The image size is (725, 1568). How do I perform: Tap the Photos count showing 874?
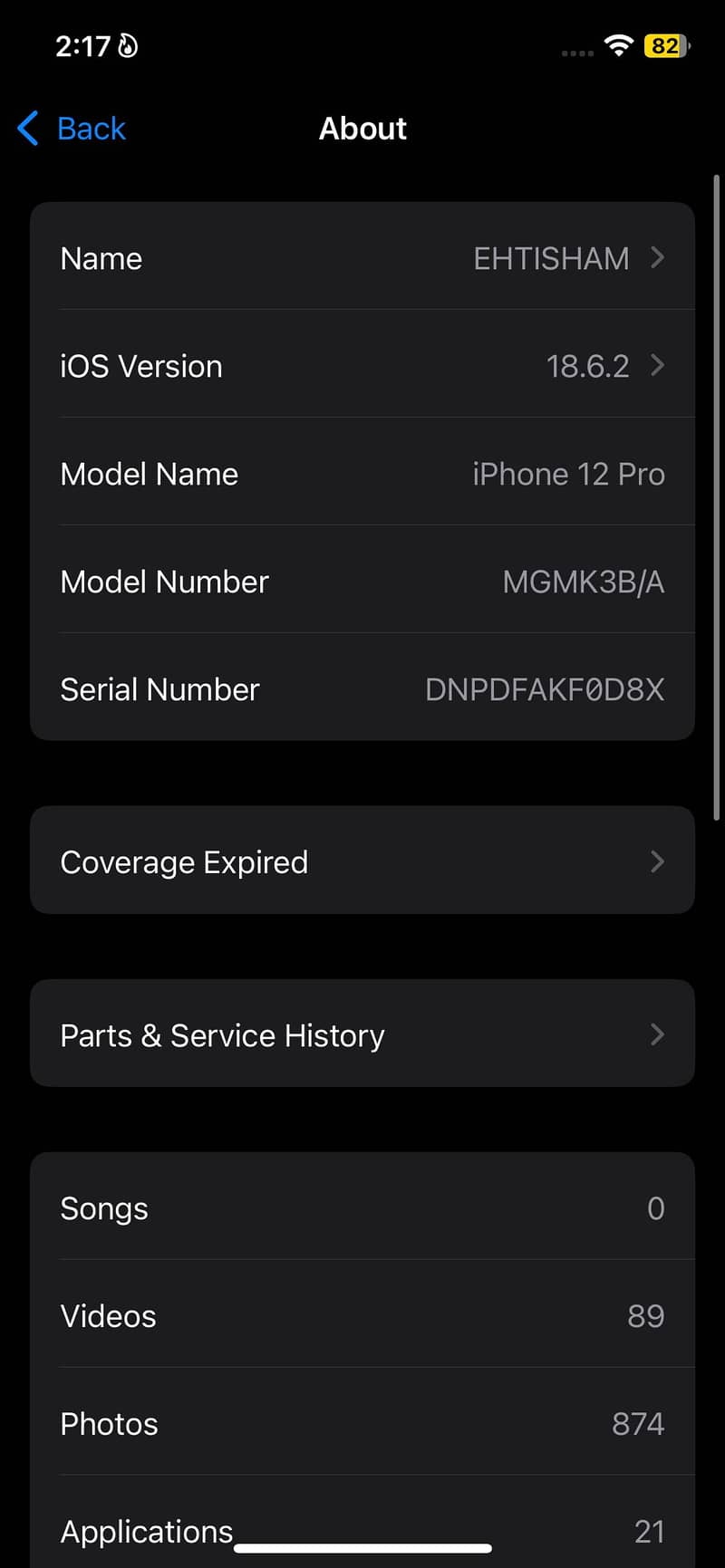(x=638, y=1423)
